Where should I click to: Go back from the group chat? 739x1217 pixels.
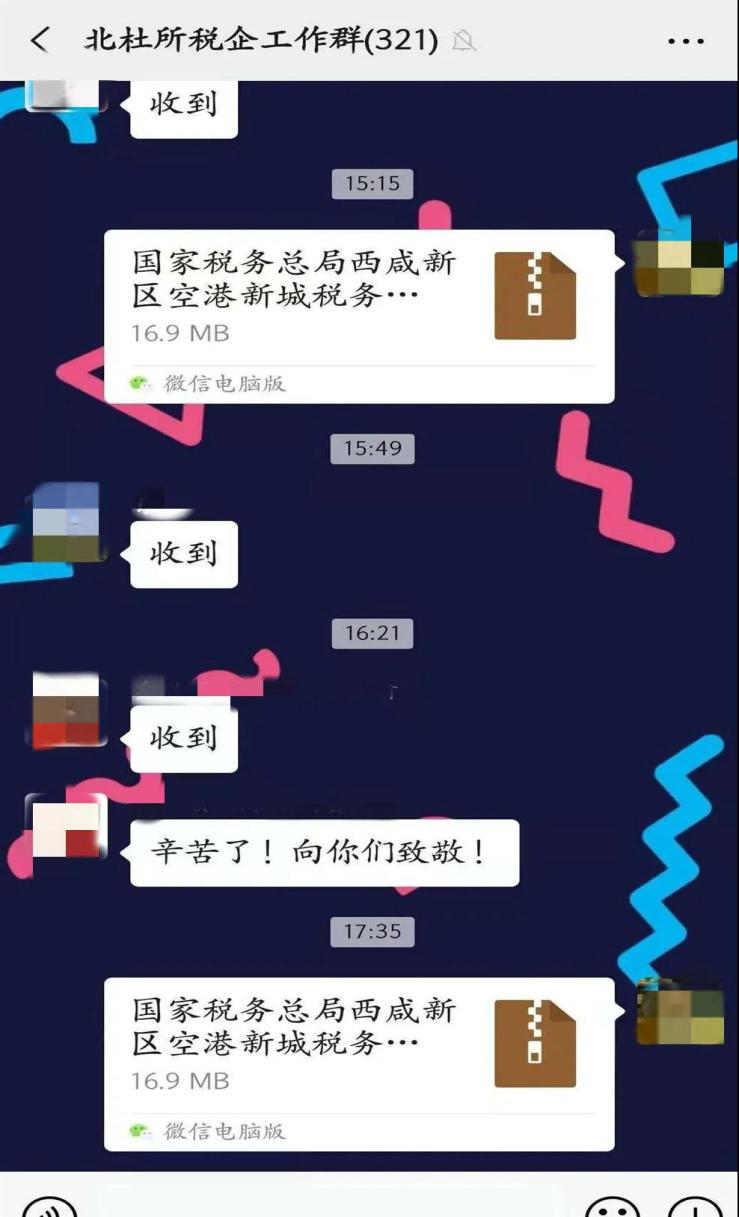click(x=40, y=41)
